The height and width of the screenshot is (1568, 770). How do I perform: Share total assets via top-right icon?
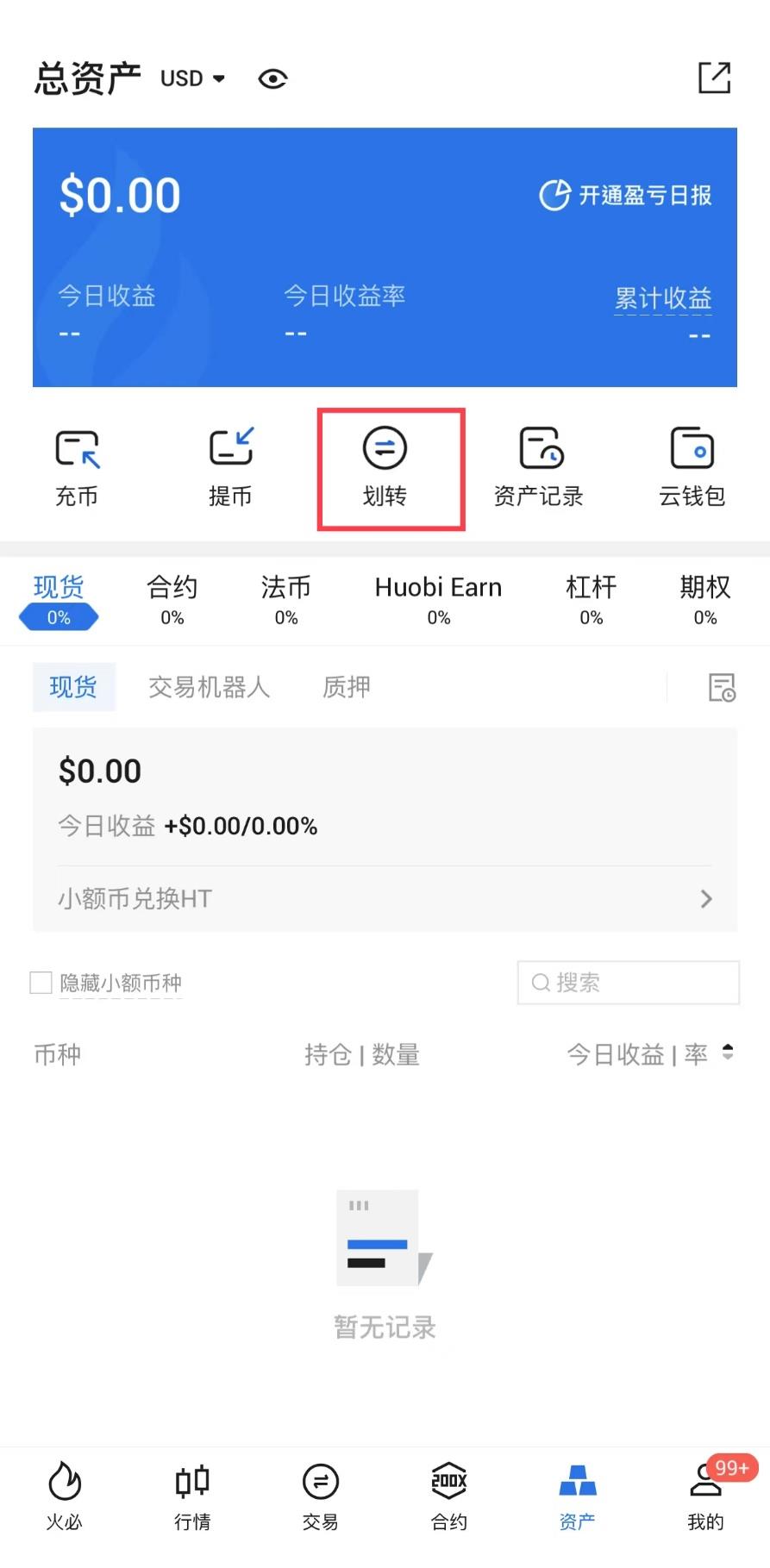coord(714,78)
